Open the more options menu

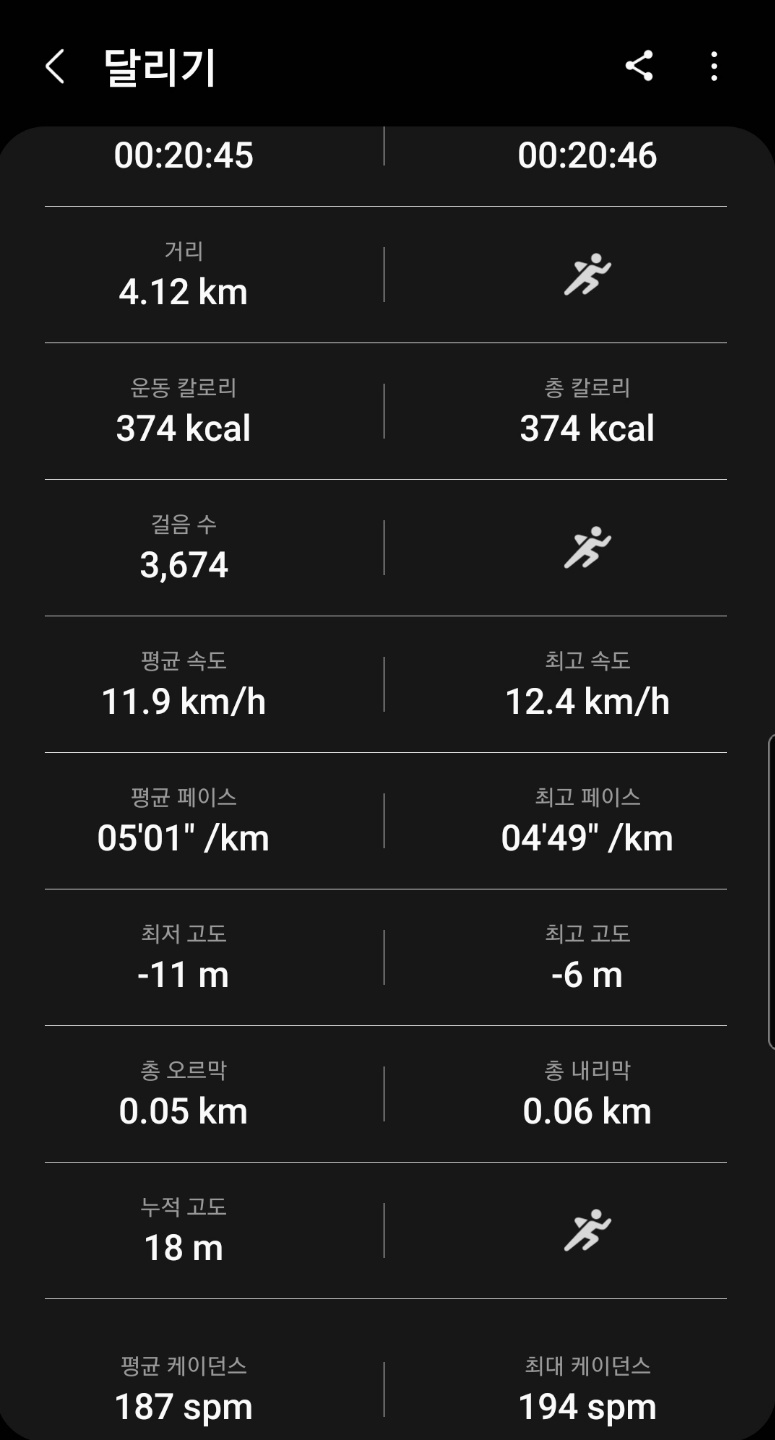(x=713, y=66)
